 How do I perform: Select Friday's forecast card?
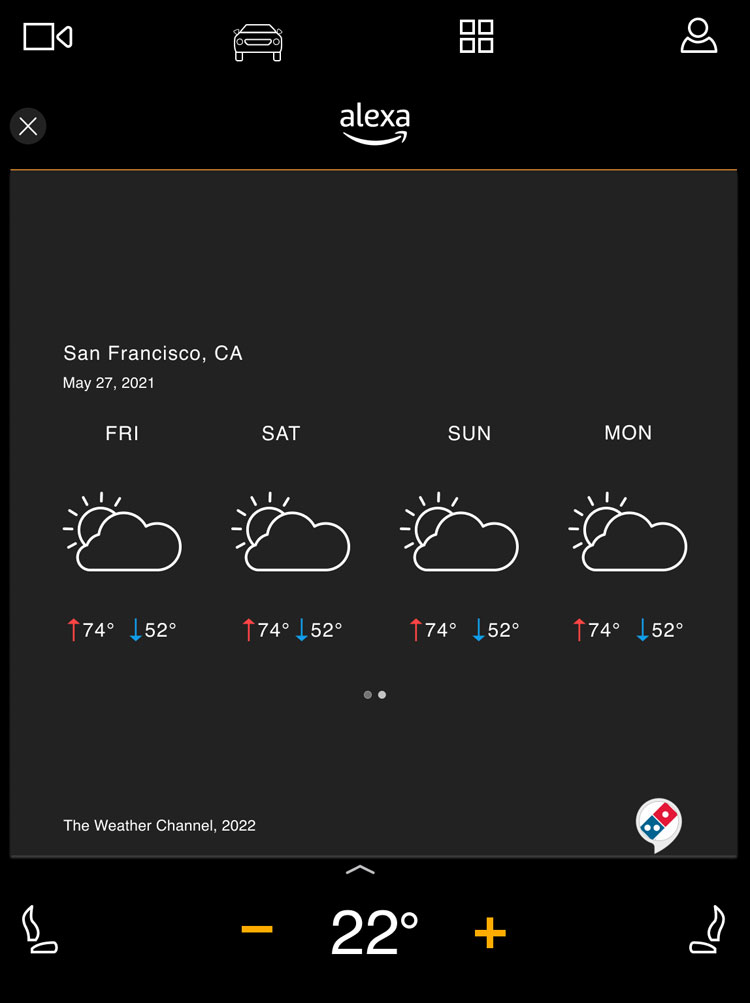122,530
